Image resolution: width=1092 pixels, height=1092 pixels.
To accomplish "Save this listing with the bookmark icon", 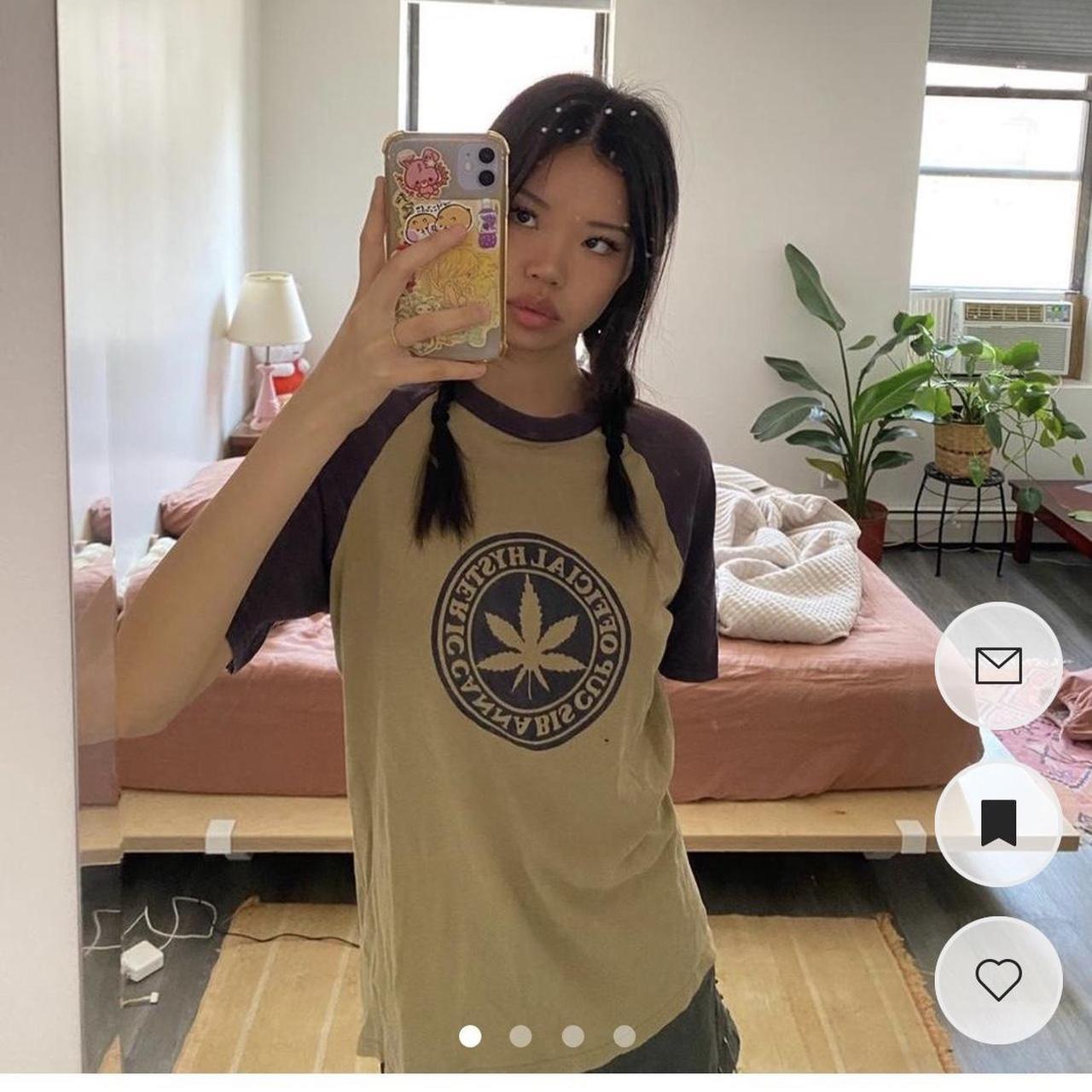I will (998, 823).
